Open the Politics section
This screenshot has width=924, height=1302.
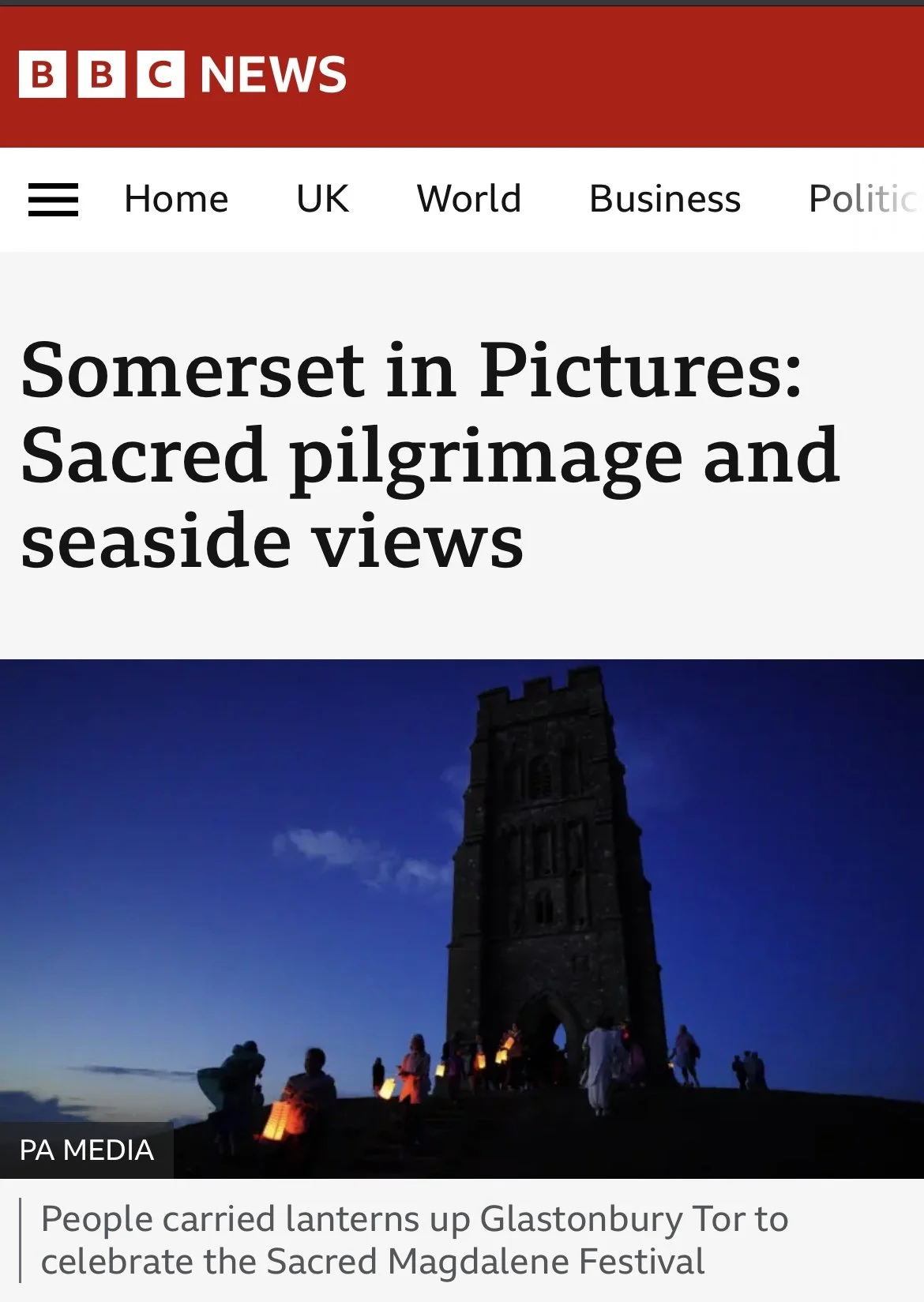point(866,199)
